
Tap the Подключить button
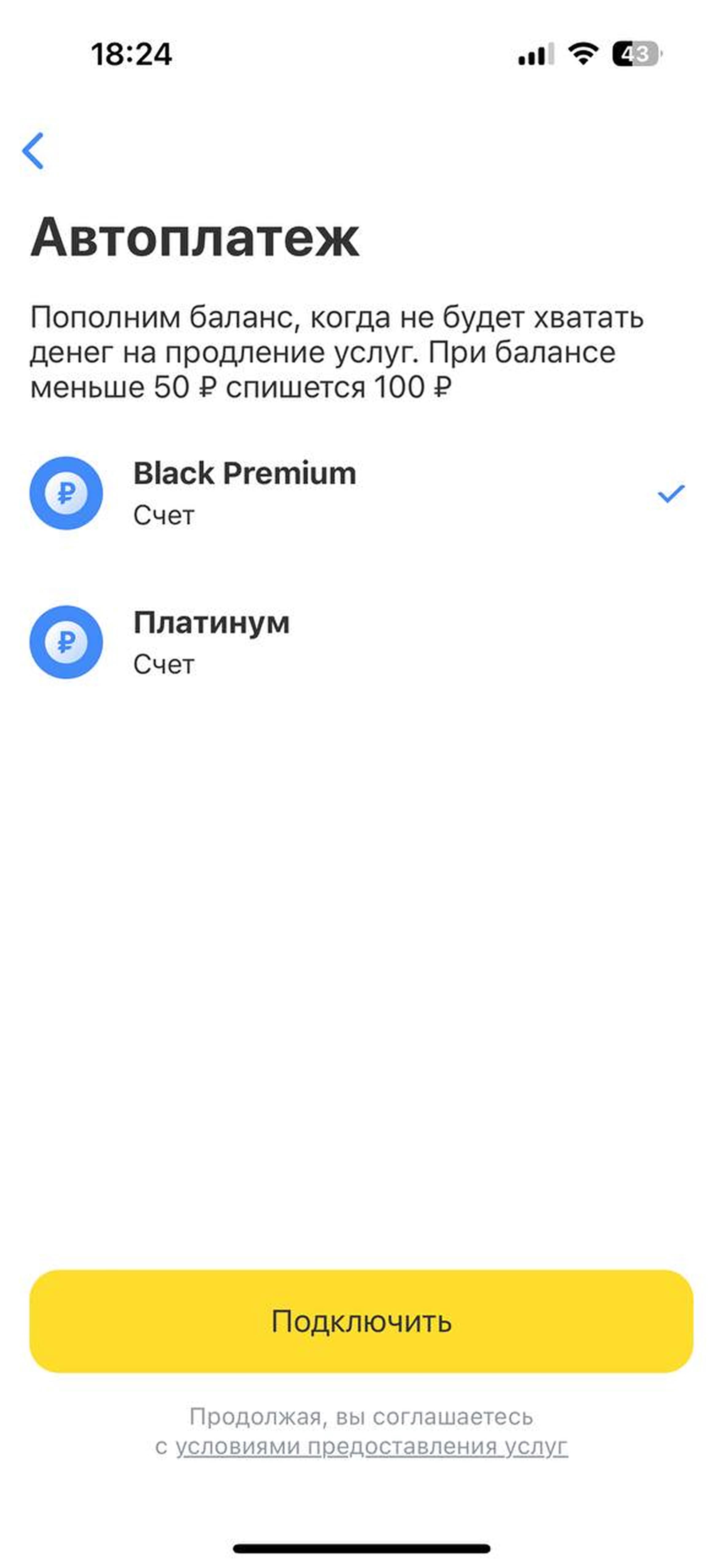click(361, 1321)
